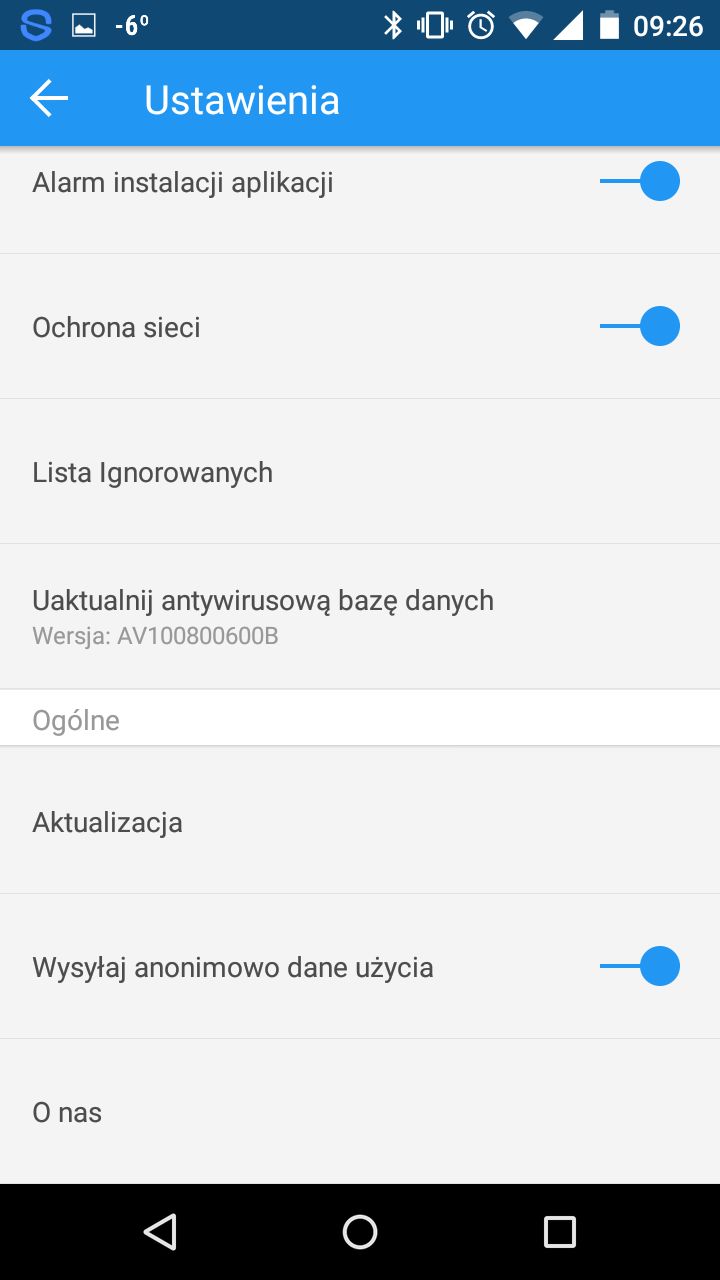
Task: Open the Aktualizacja row
Action: point(360,822)
